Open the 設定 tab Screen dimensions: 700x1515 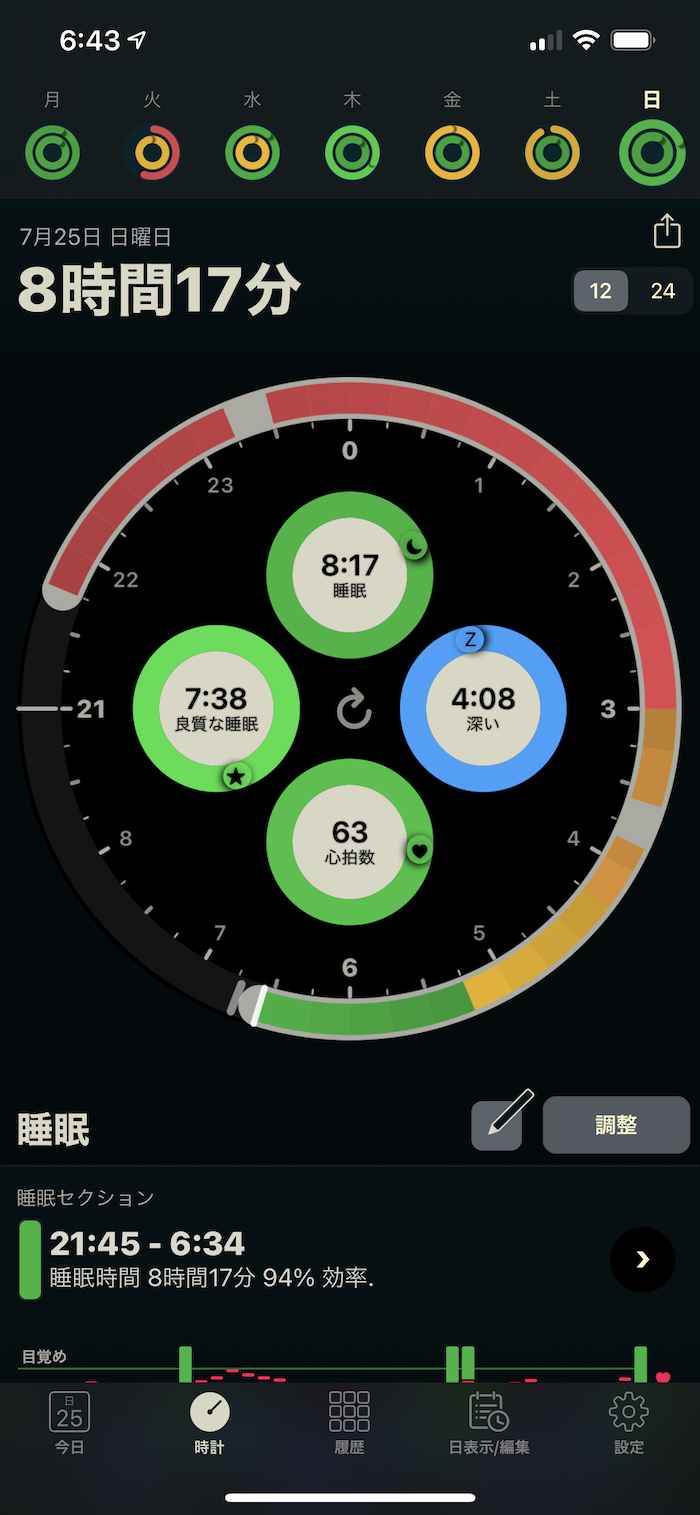pos(629,1422)
